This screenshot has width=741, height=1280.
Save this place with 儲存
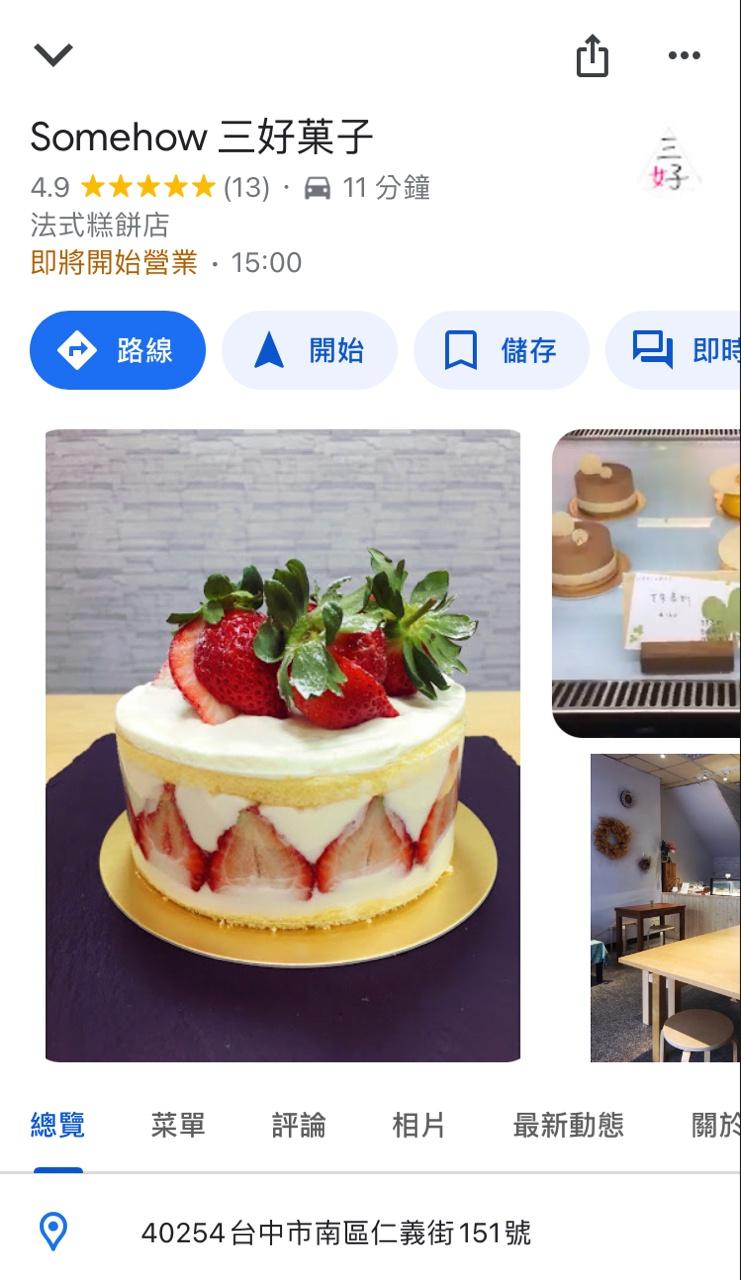(x=501, y=350)
